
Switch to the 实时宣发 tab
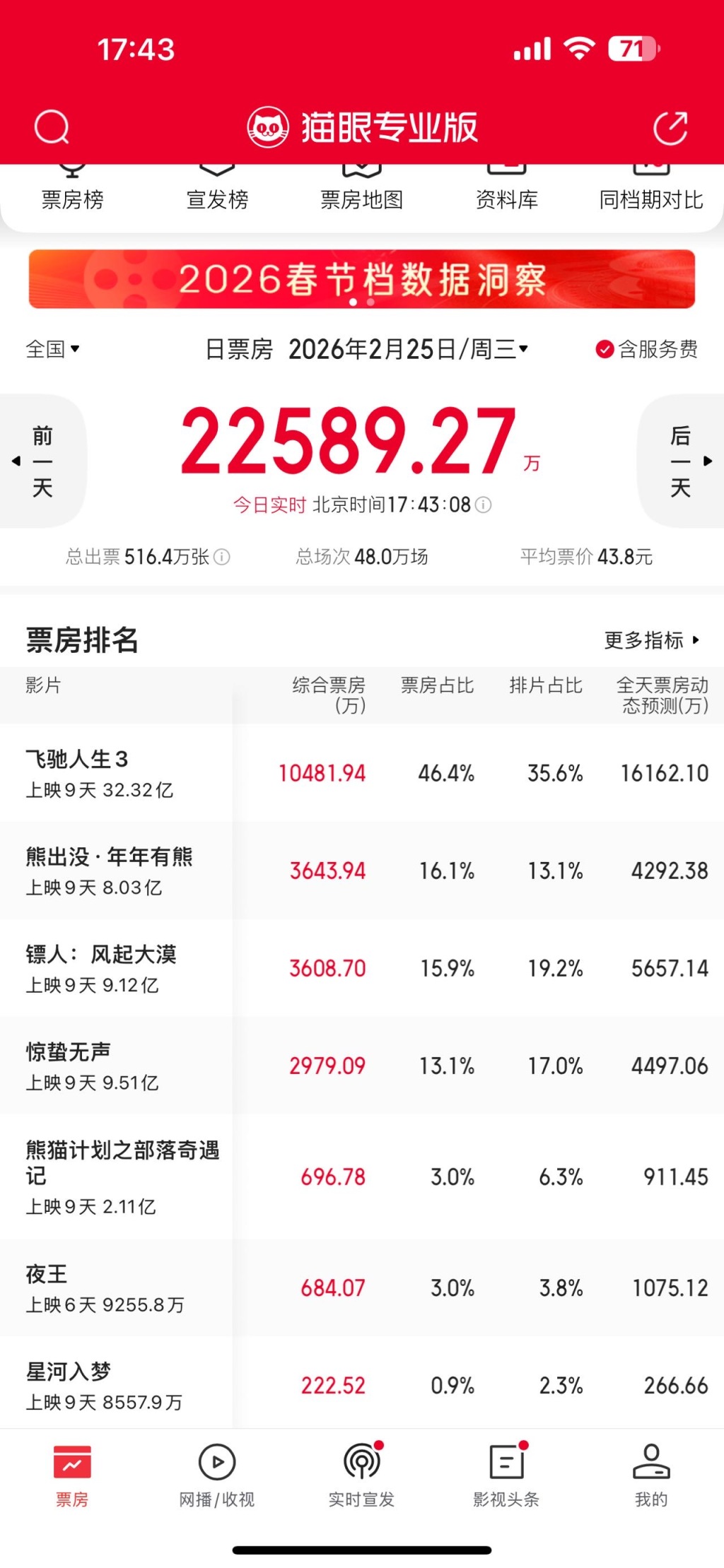tap(361, 1475)
